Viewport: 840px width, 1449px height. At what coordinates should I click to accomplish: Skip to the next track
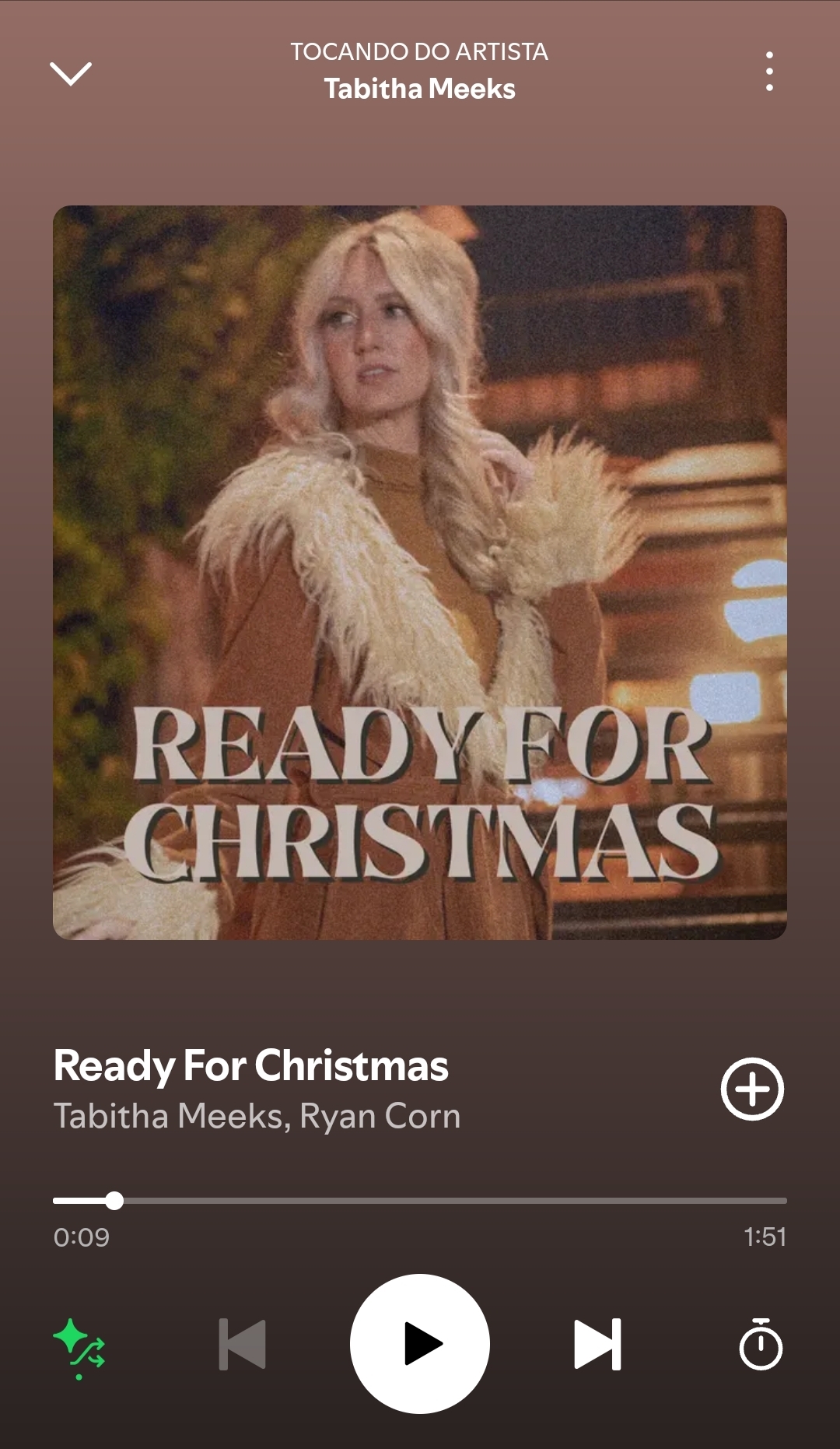click(x=597, y=1344)
